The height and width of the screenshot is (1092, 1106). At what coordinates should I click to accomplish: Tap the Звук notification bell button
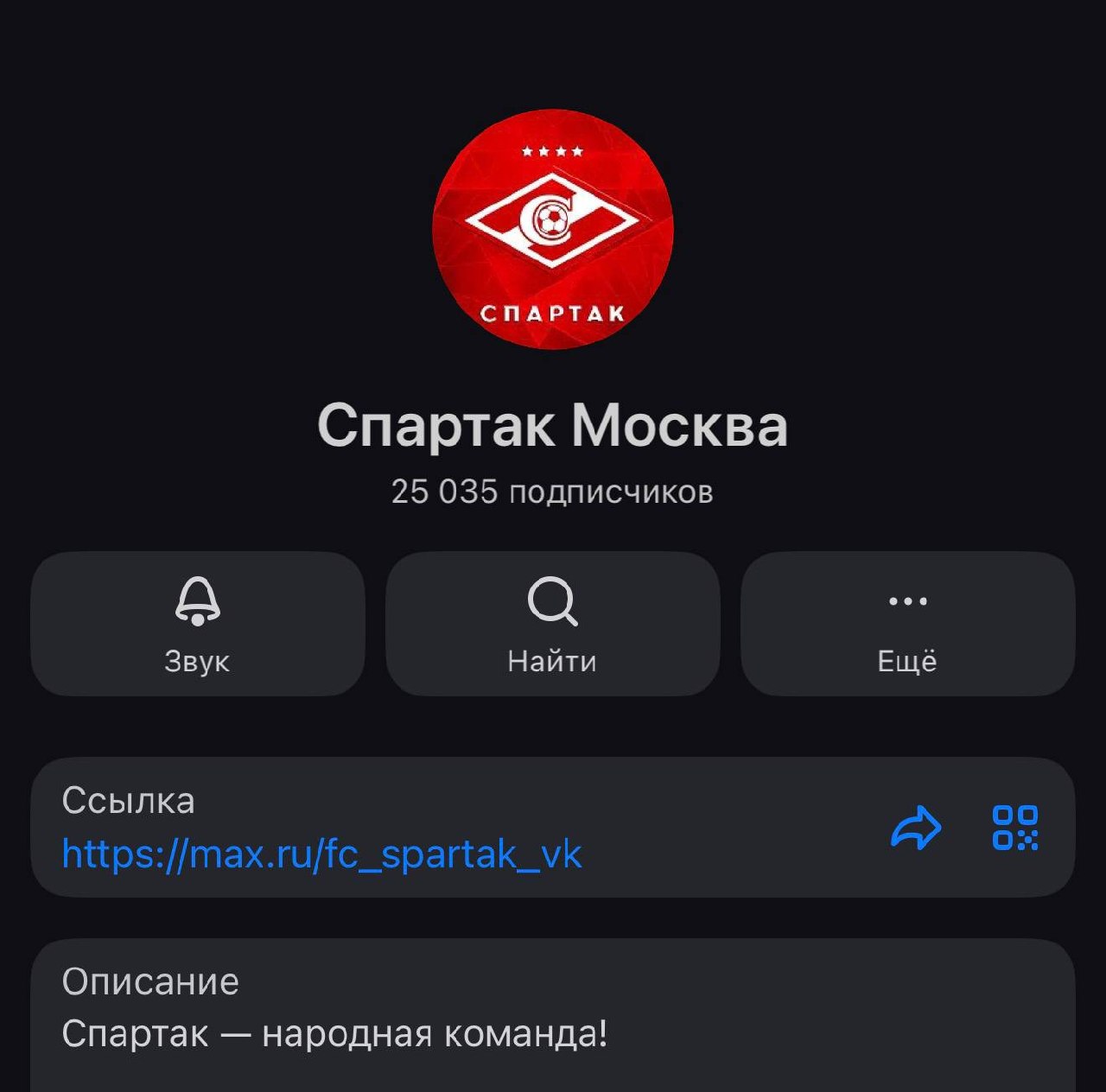198,624
